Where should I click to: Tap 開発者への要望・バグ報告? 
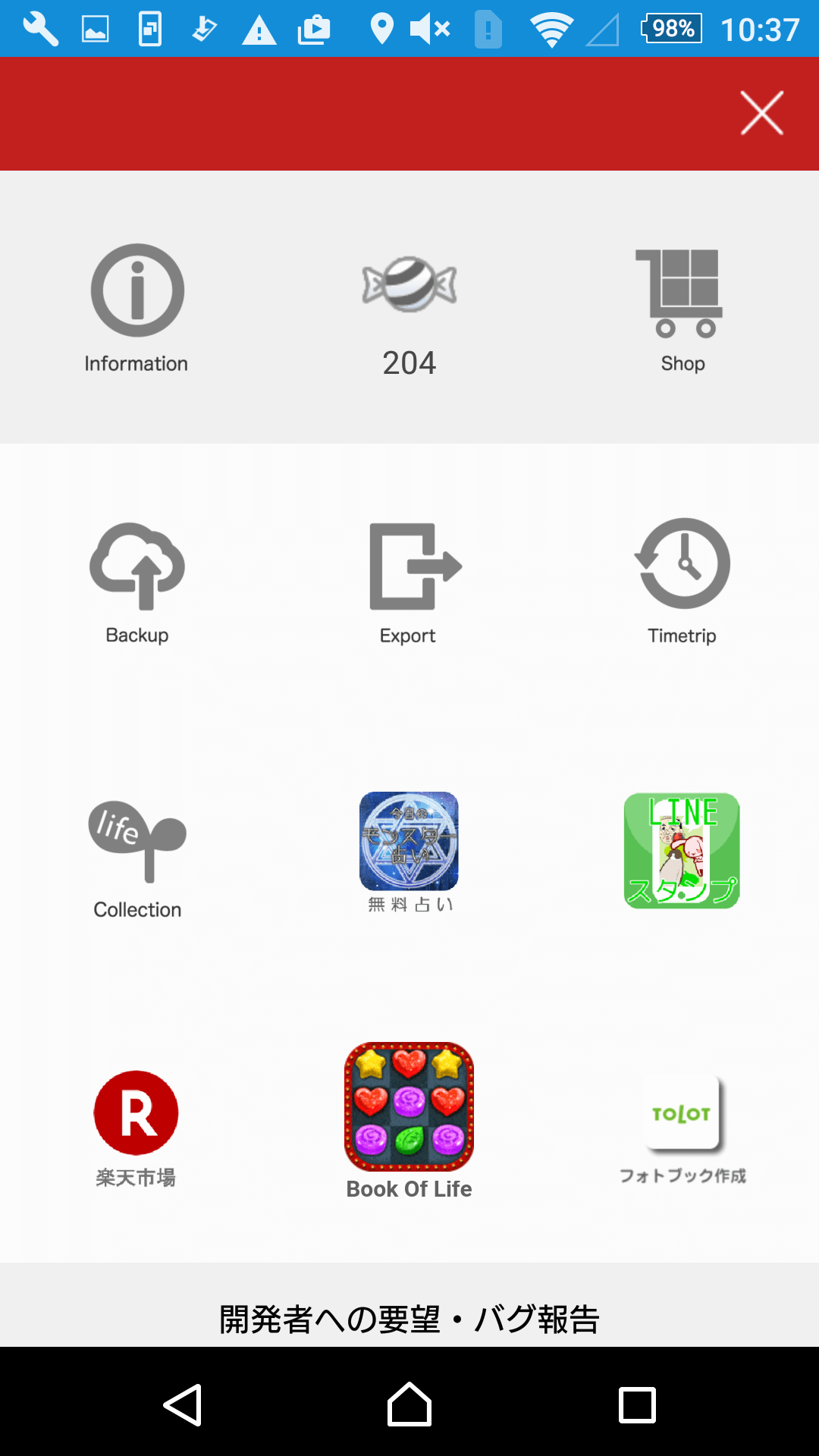click(x=409, y=1318)
